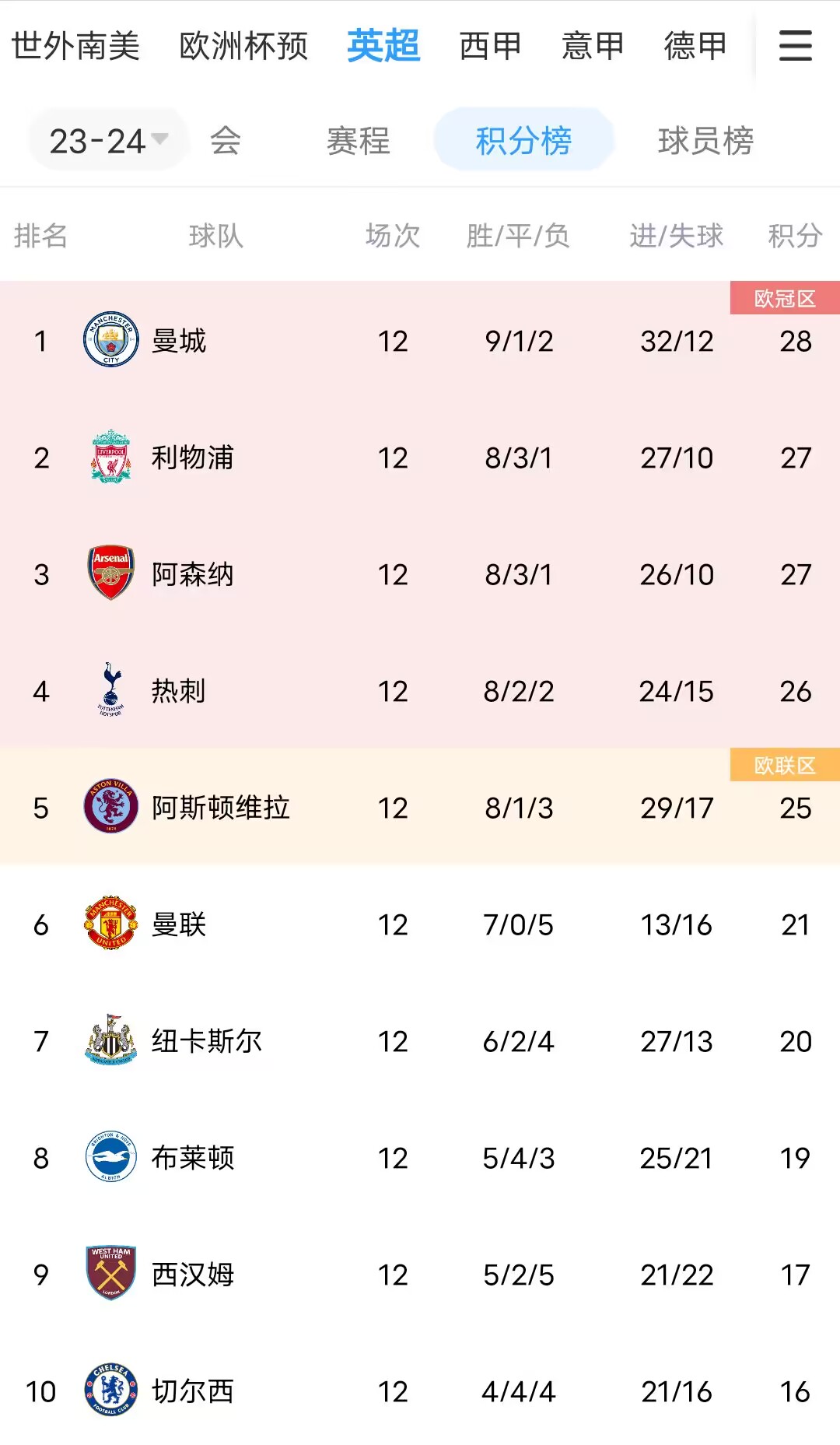Open 阿森纳 team row
This screenshot has height=1445, width=840.
[420, 573]
